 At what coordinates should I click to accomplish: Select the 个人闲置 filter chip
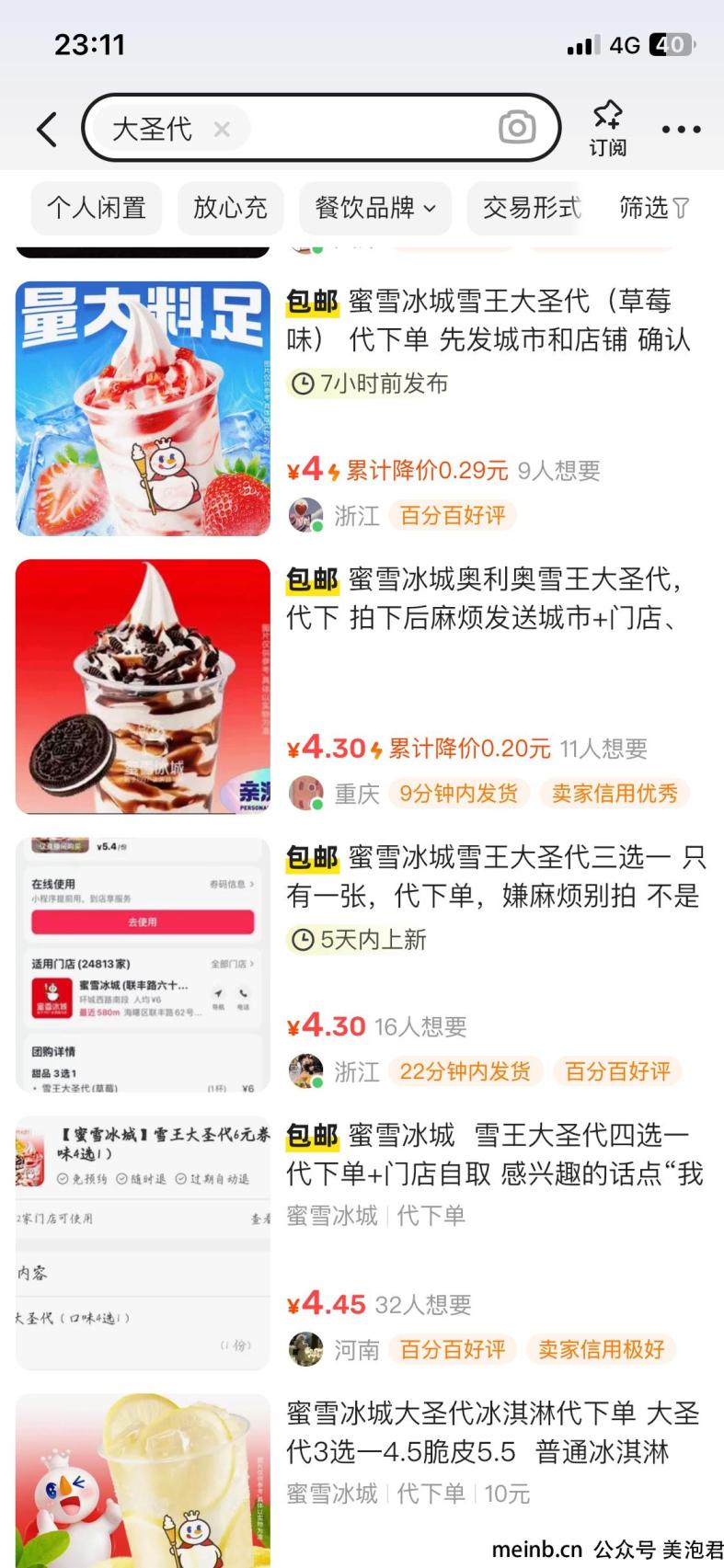click(x=97, y=208)
